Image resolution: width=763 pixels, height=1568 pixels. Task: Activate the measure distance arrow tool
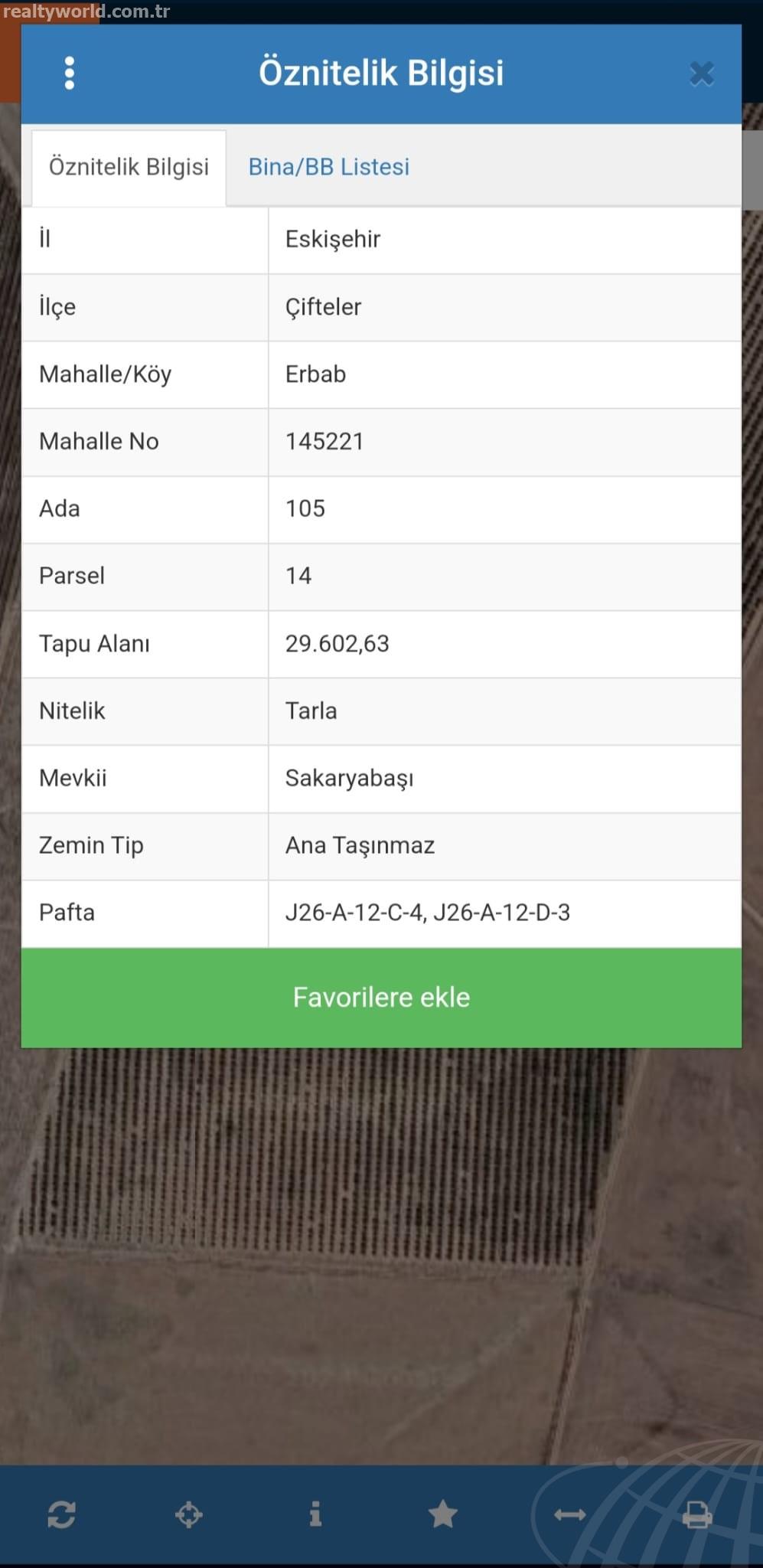coord(570,1514)
